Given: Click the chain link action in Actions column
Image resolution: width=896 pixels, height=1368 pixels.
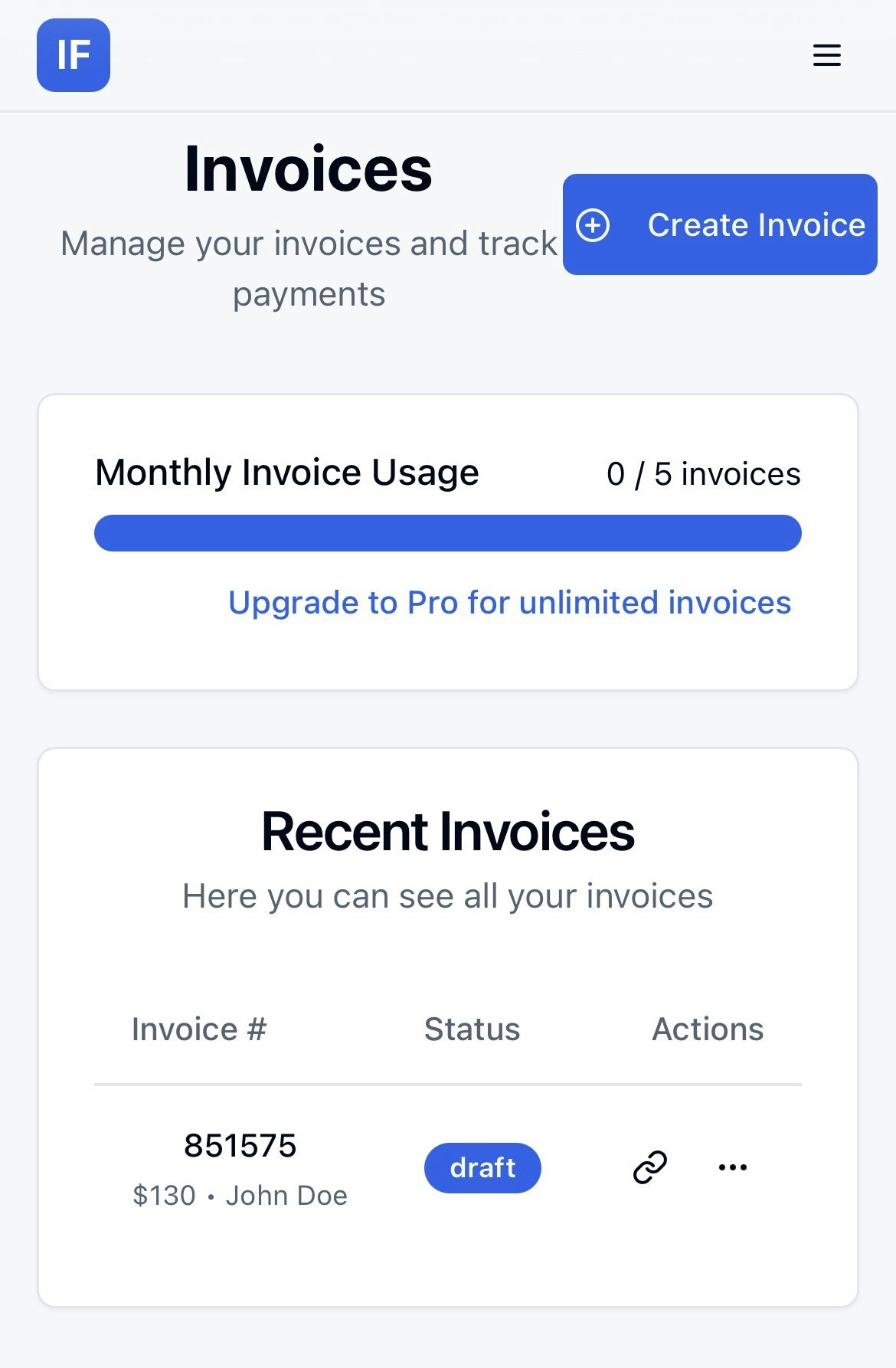Looking at the screenshot, I should click(x=647, y=1167).
